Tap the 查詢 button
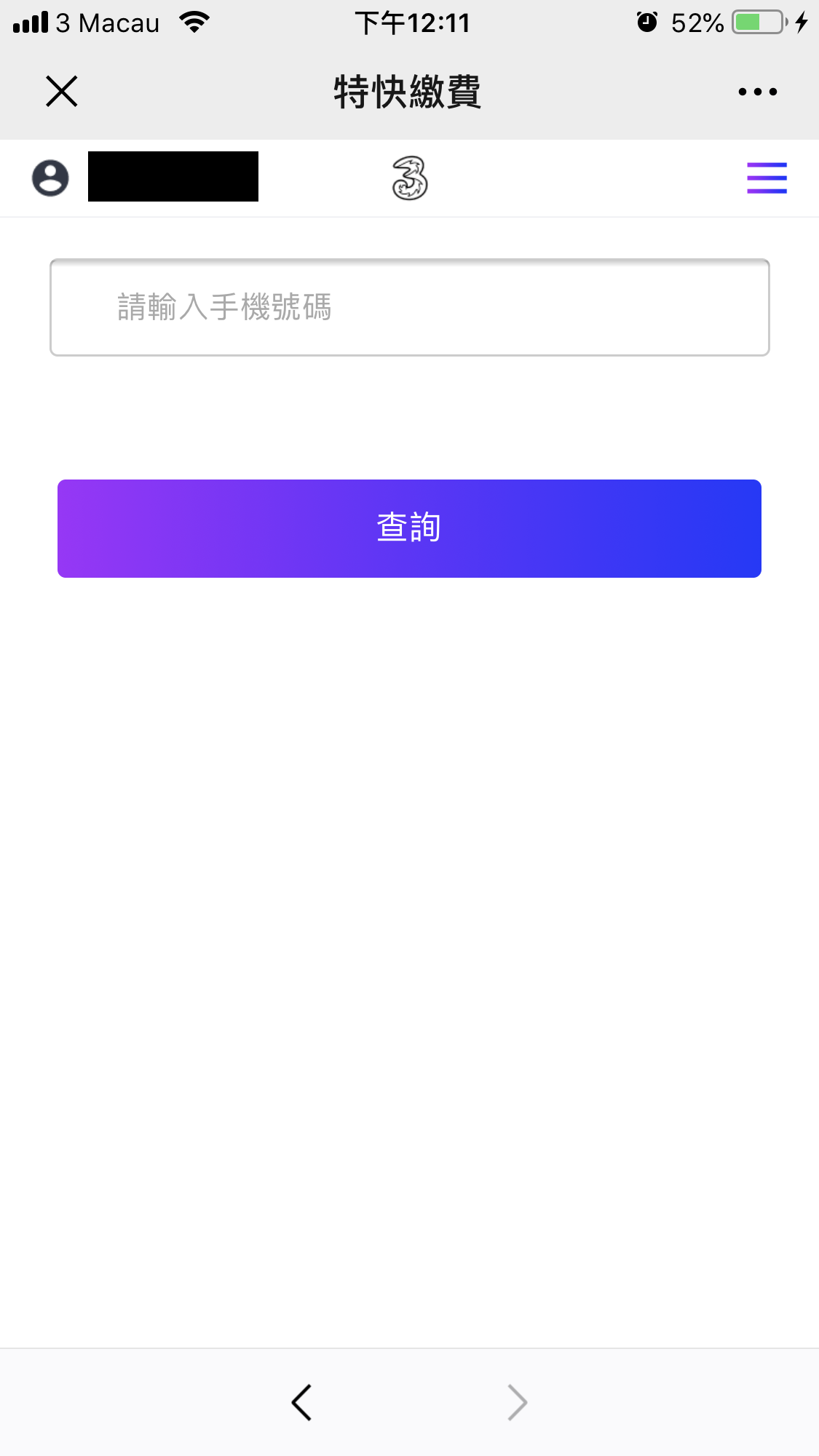 tap(409, 528)
